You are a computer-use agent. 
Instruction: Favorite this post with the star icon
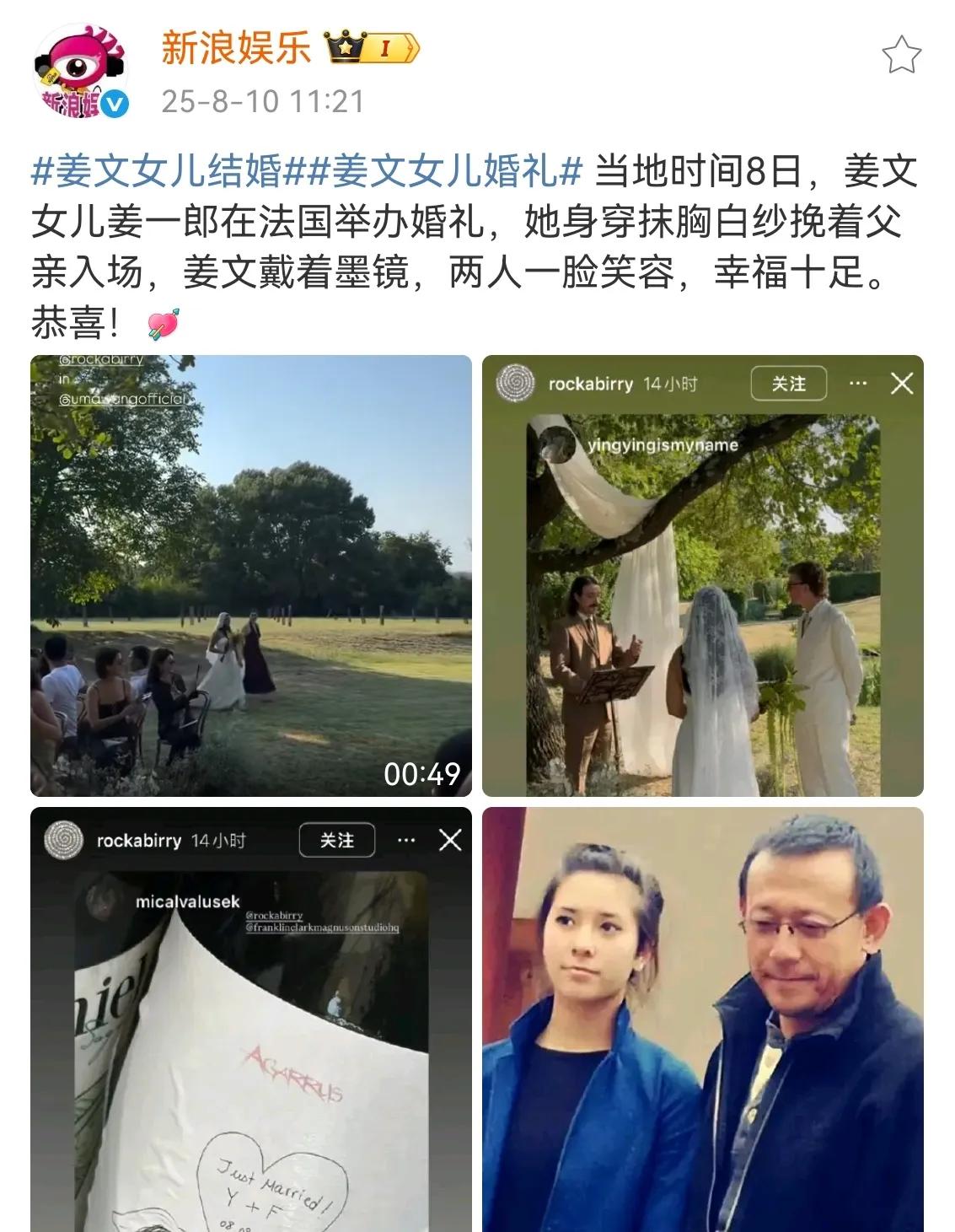tap(901, 56)
